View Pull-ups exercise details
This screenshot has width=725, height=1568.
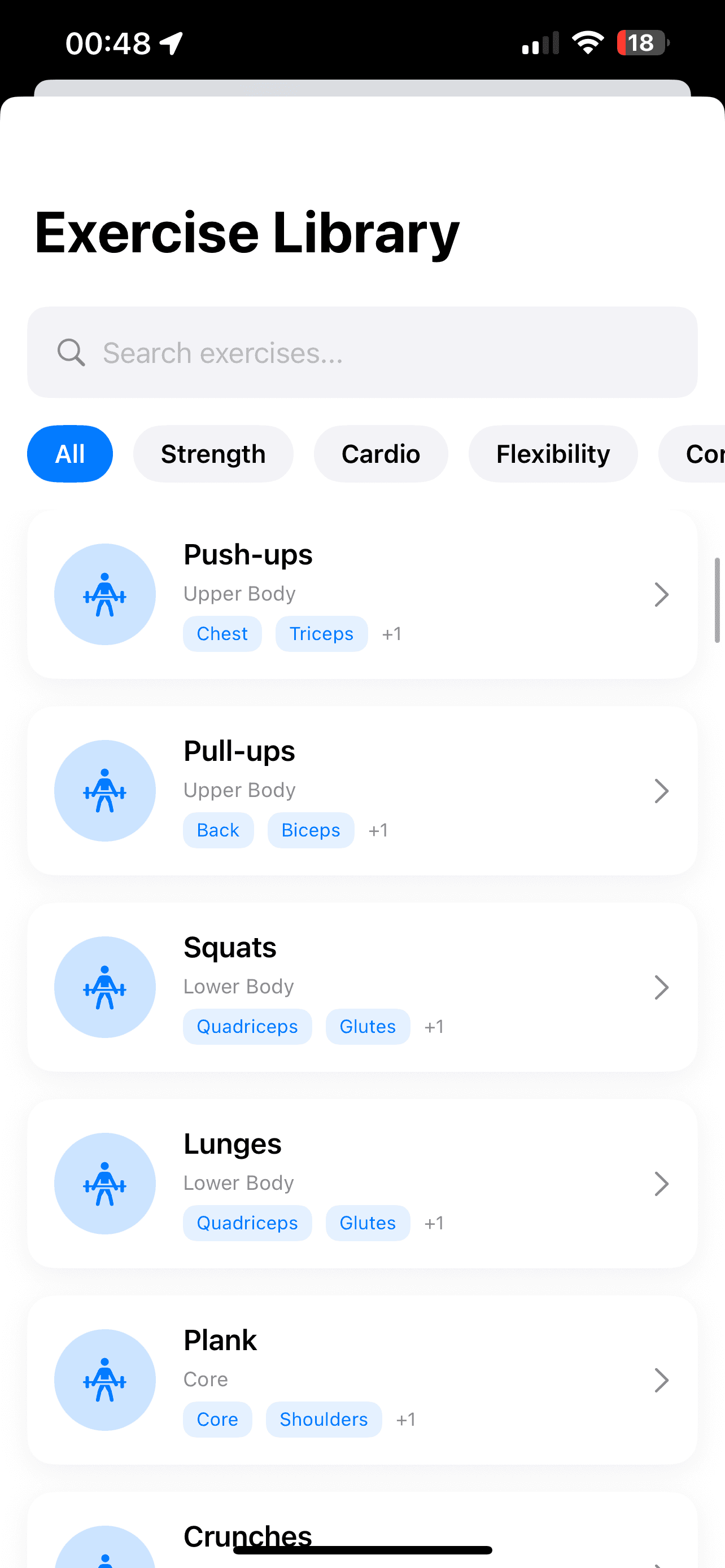[x=361, y=791]
